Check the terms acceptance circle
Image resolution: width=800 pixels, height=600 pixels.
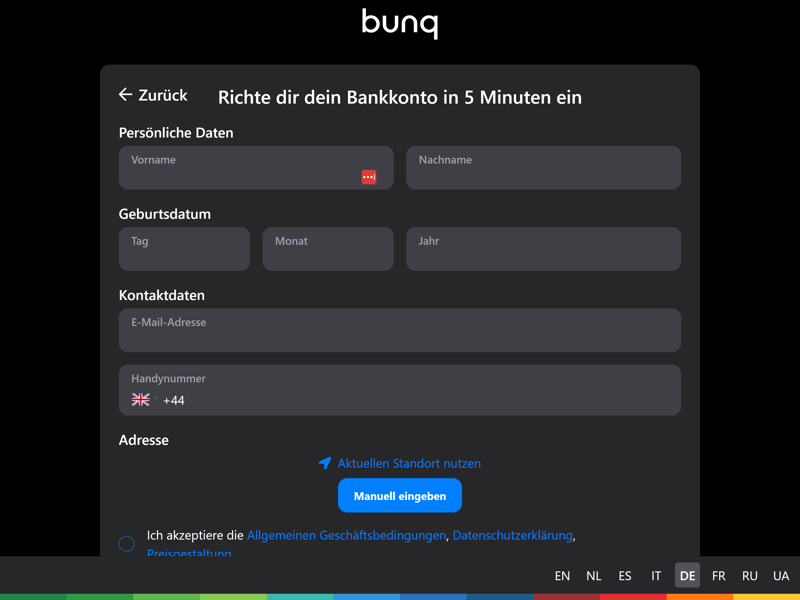pyautogui.click(x=127, y=544)
